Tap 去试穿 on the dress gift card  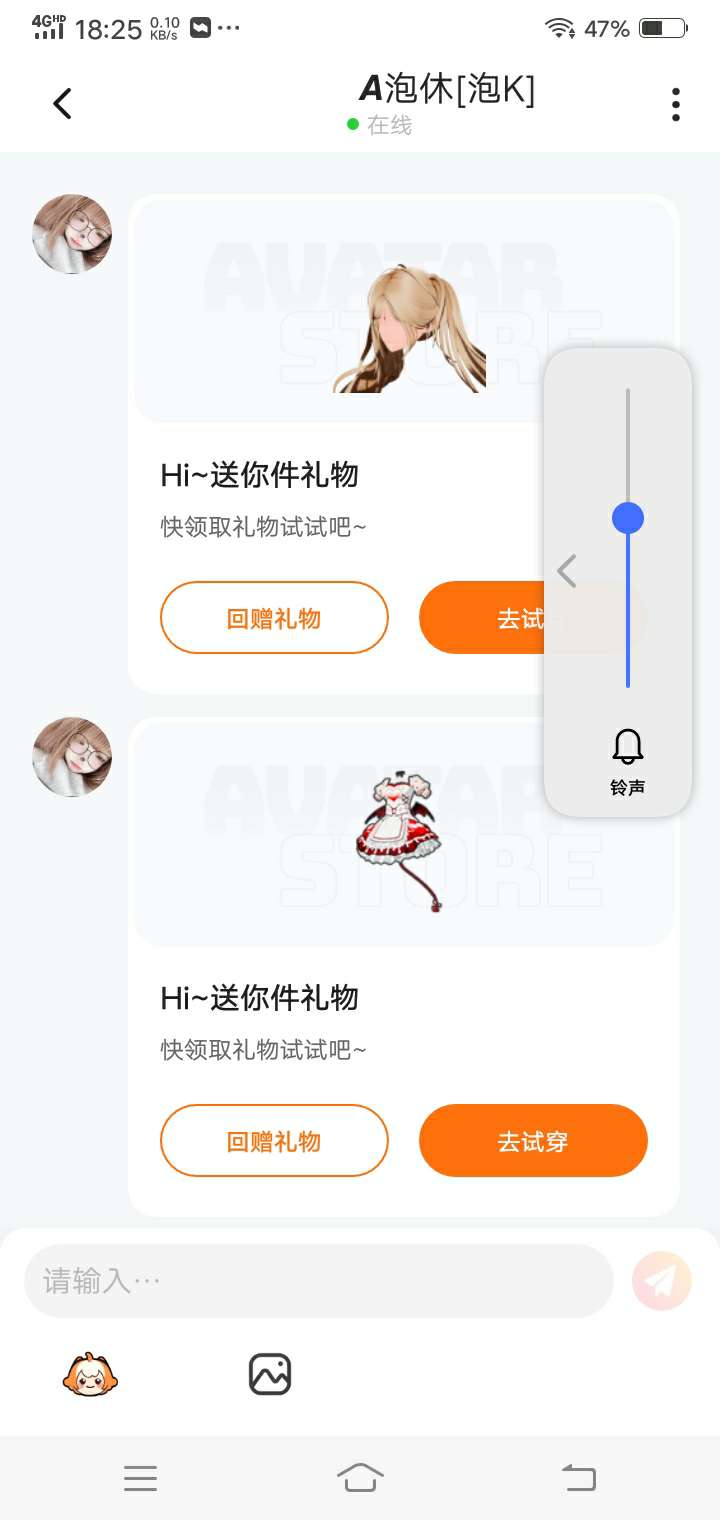click(533, 1141)
